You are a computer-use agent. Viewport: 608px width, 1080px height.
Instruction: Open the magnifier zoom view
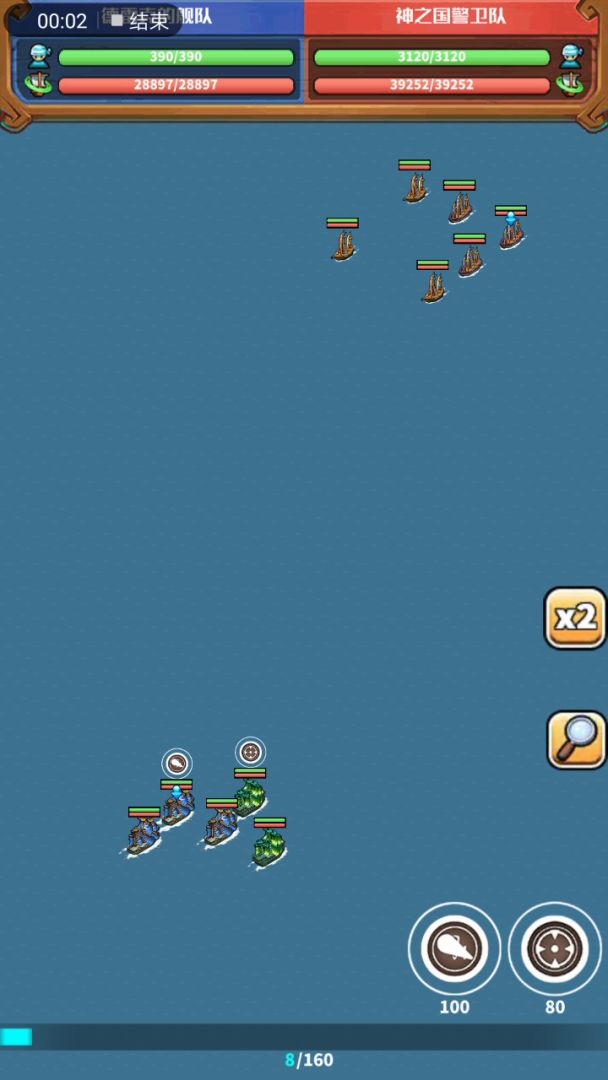[576, 739]
